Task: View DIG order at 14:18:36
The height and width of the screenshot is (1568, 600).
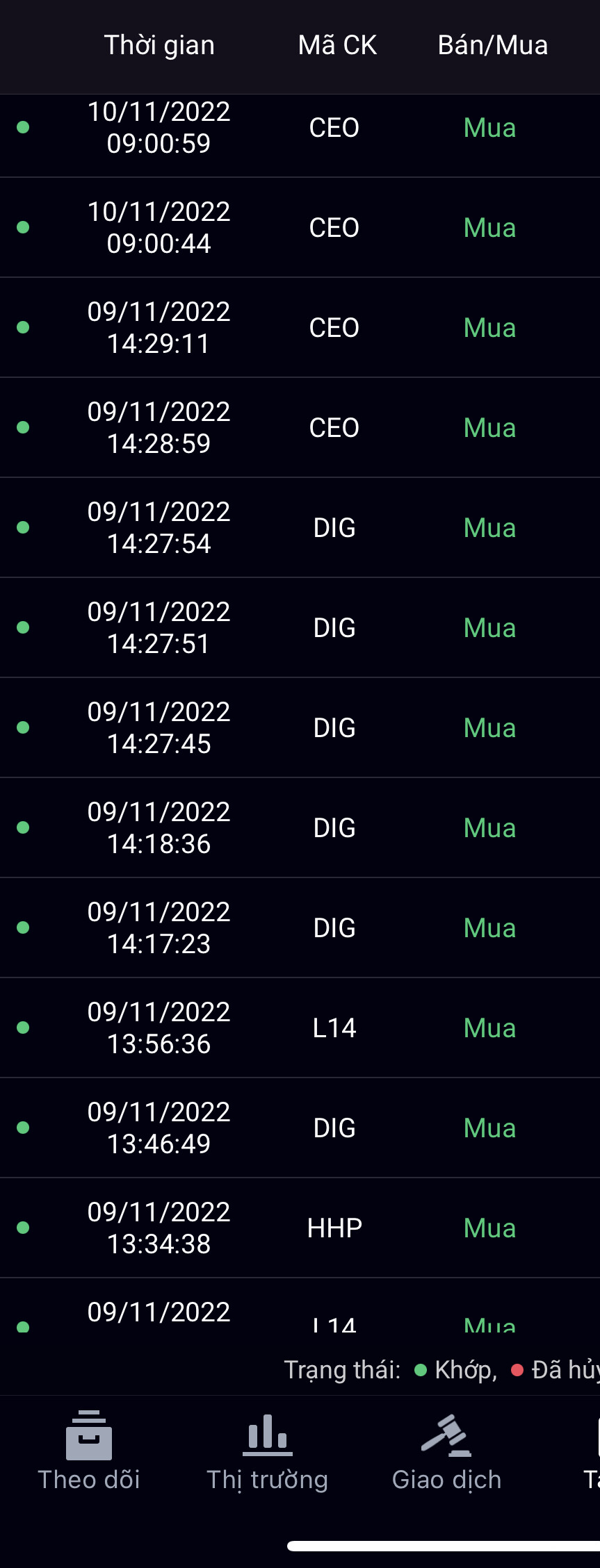Action: click(x=300, y=828)
